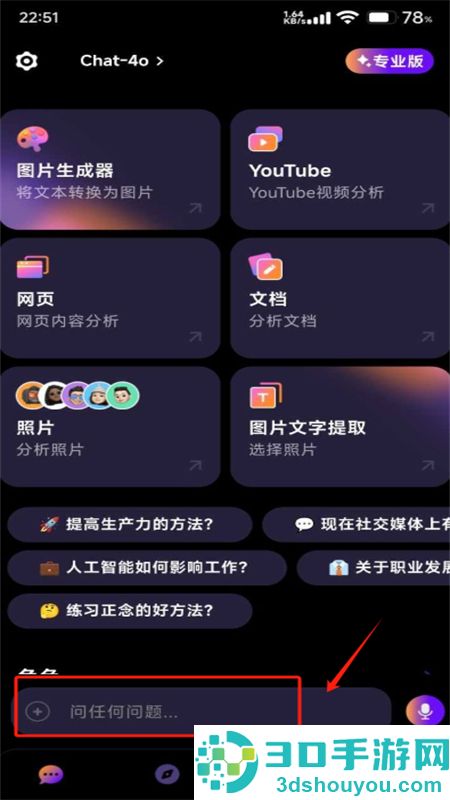Tap the plus attach icon in input bar
This screenshot has width=450, height=800.
(38, 711)
